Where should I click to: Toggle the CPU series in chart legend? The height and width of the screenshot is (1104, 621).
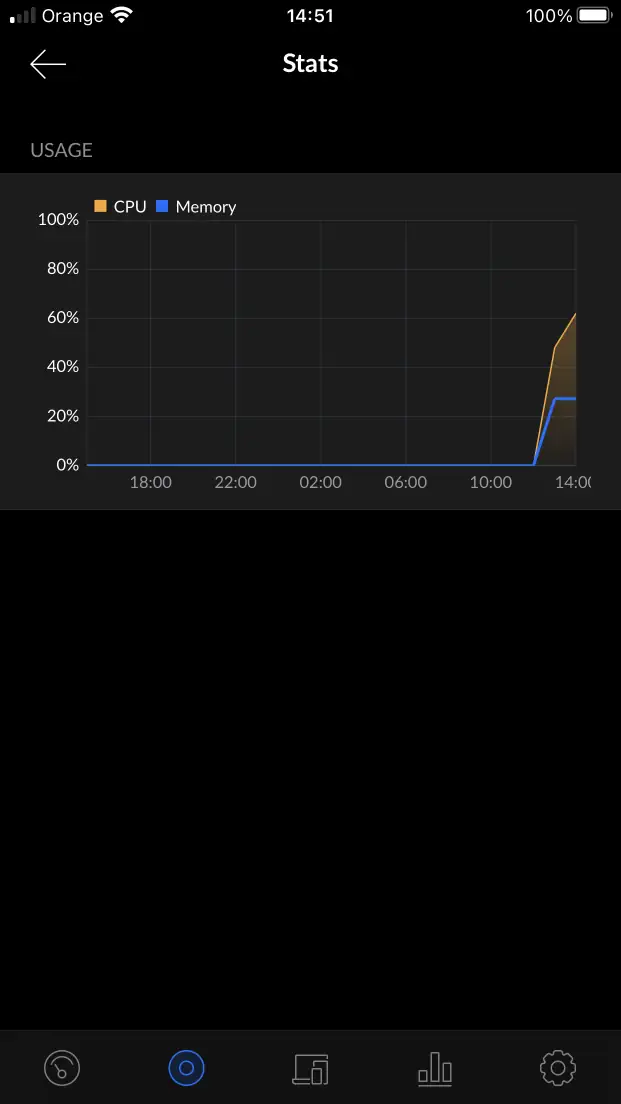120,207
